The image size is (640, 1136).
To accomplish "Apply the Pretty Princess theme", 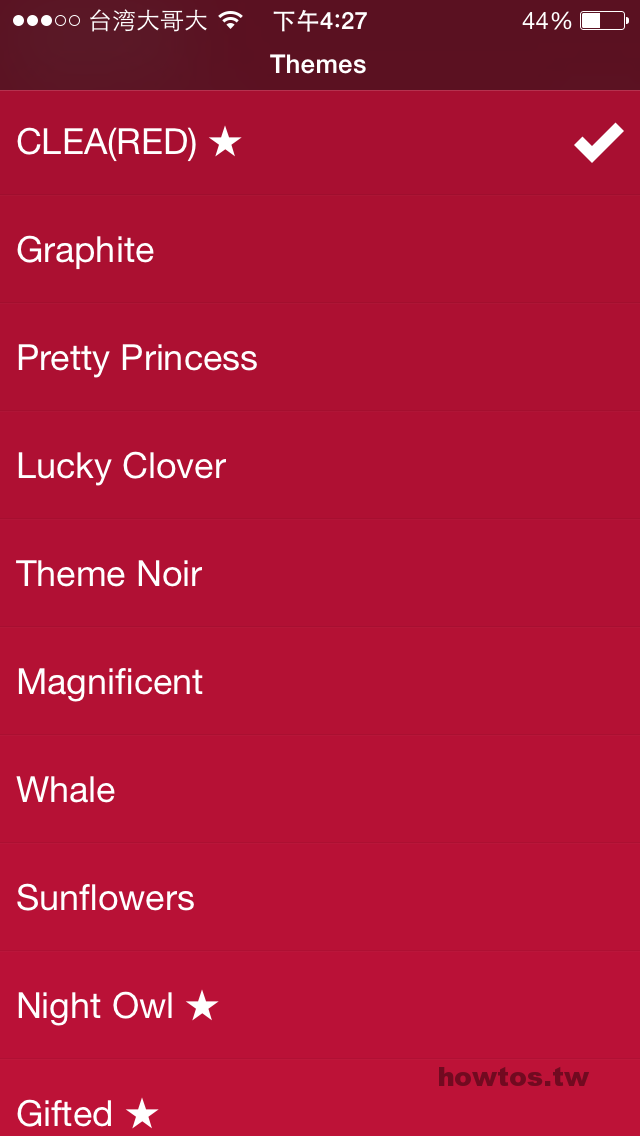I will [320, 357].
